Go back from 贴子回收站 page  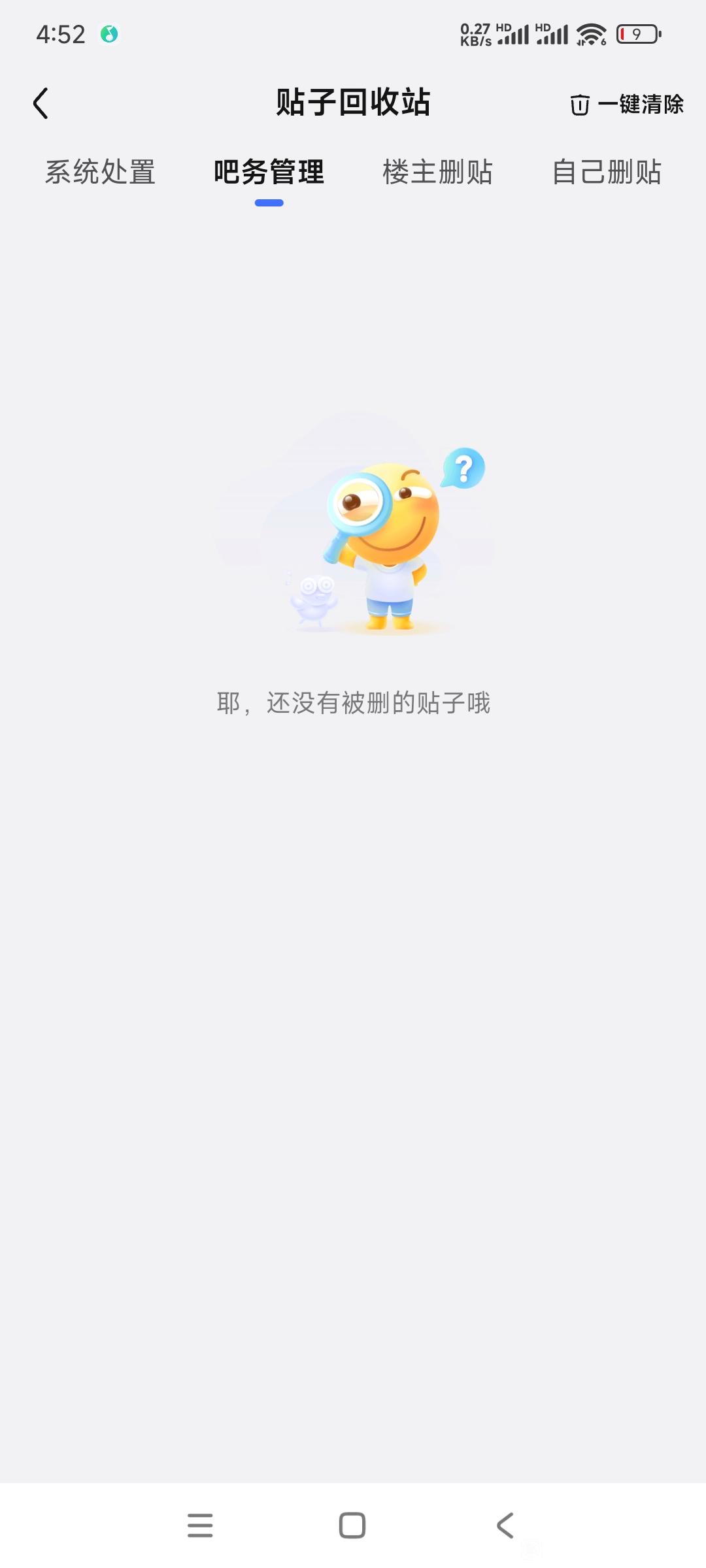41,103
